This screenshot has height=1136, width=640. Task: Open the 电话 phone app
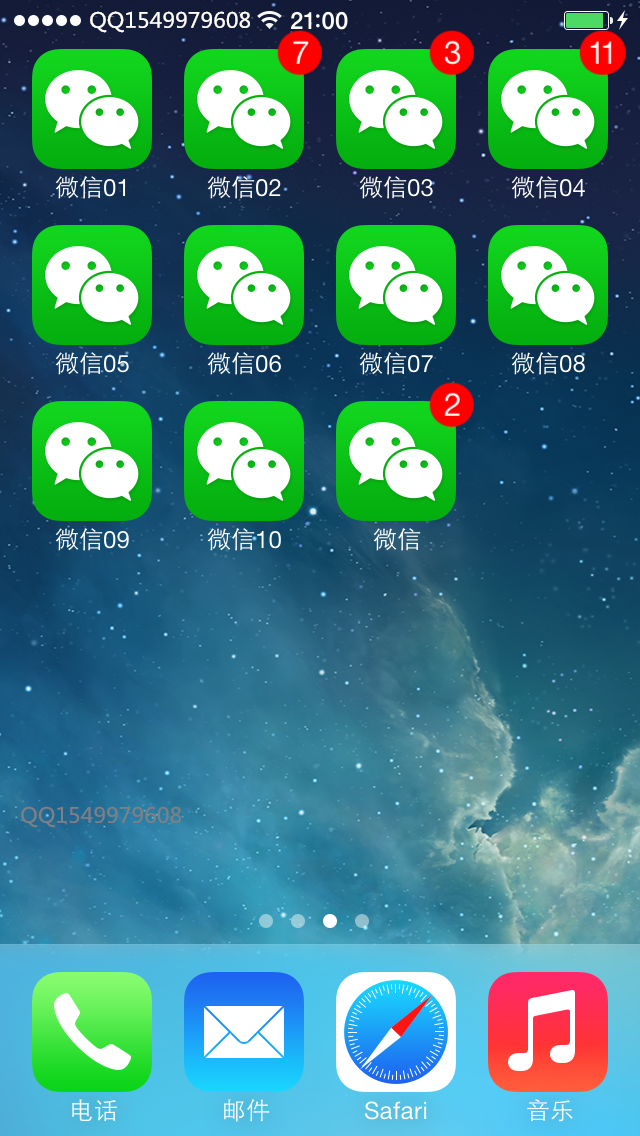pyautogui.click(x=92, y=1031)
